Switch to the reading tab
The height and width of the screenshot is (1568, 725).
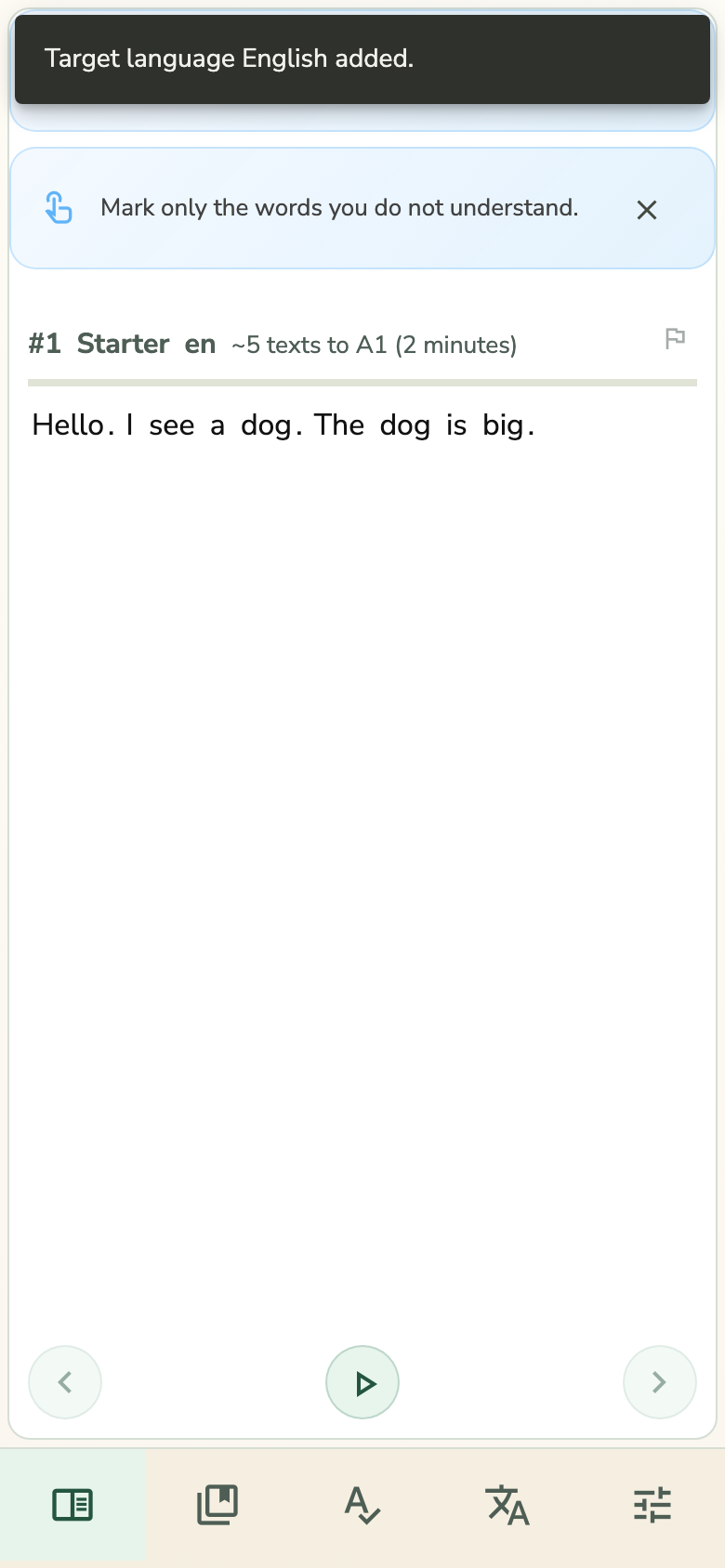click(72, 1505)
